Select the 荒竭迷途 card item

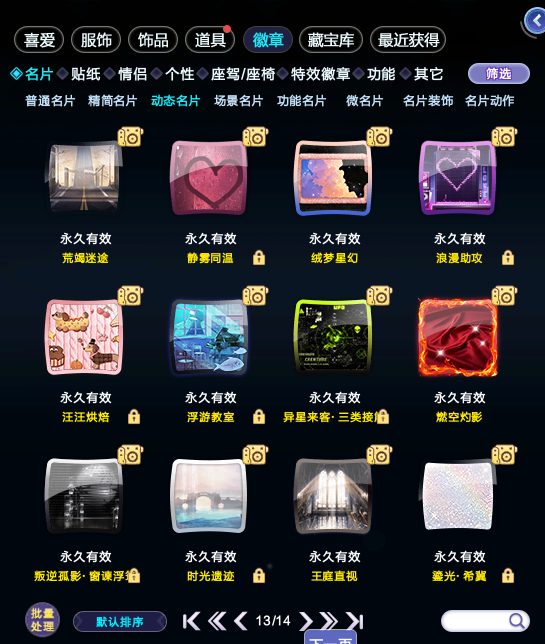(84, 177)
